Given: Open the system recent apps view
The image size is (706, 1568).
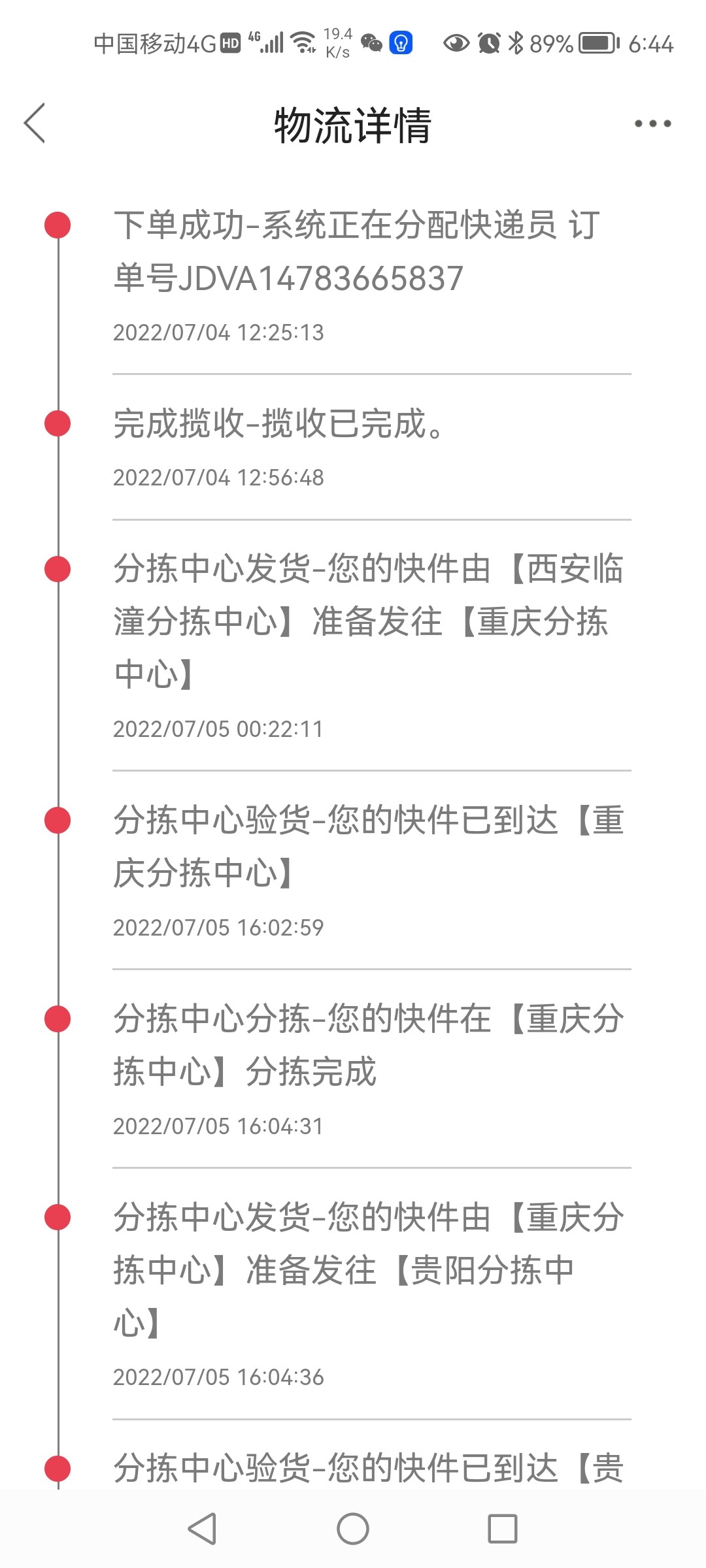Looking at the screenshot, I should 502,1529.
